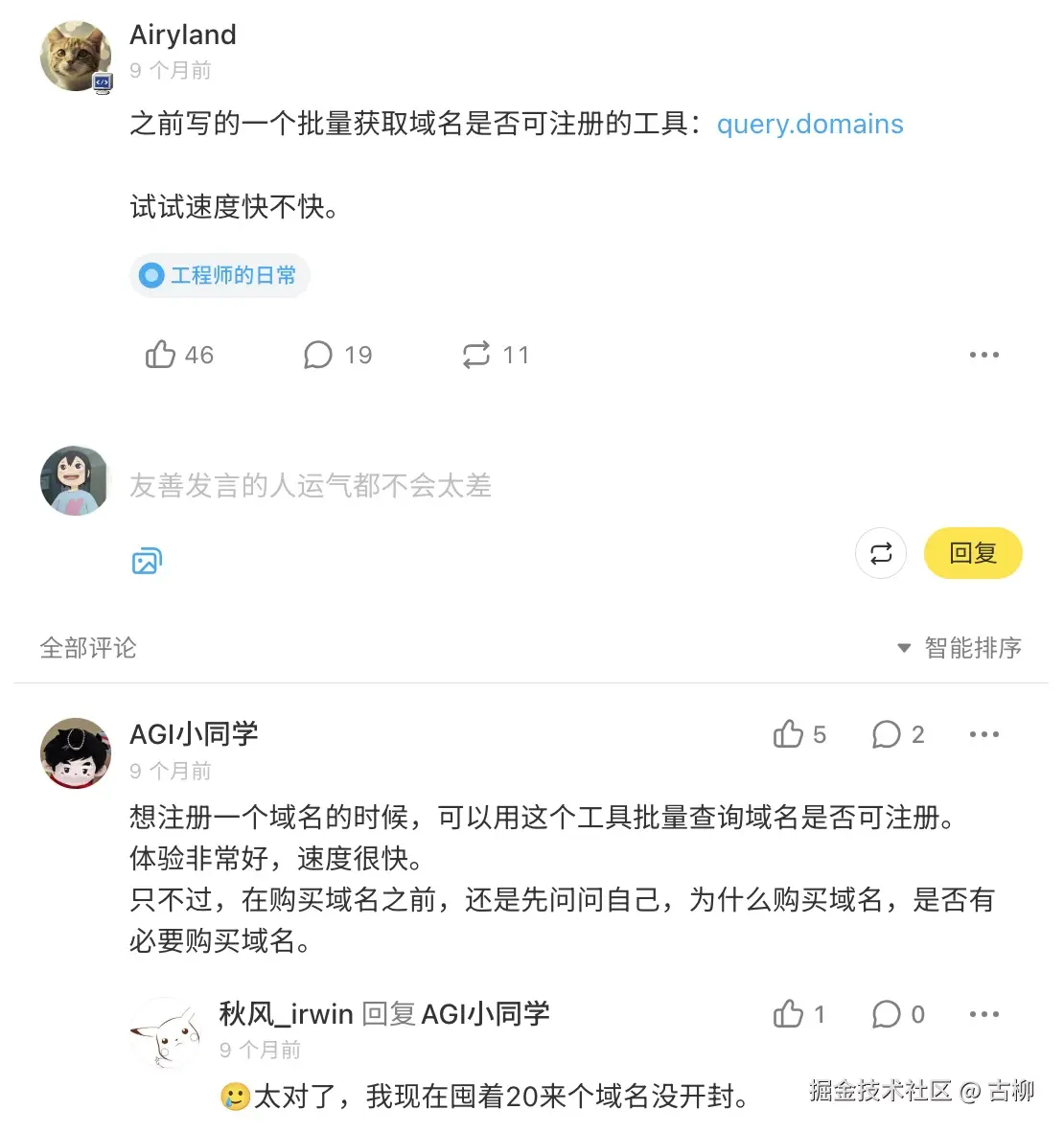
Task: Open the 智能排序 sort dropdown
Action: click(960, 648)
